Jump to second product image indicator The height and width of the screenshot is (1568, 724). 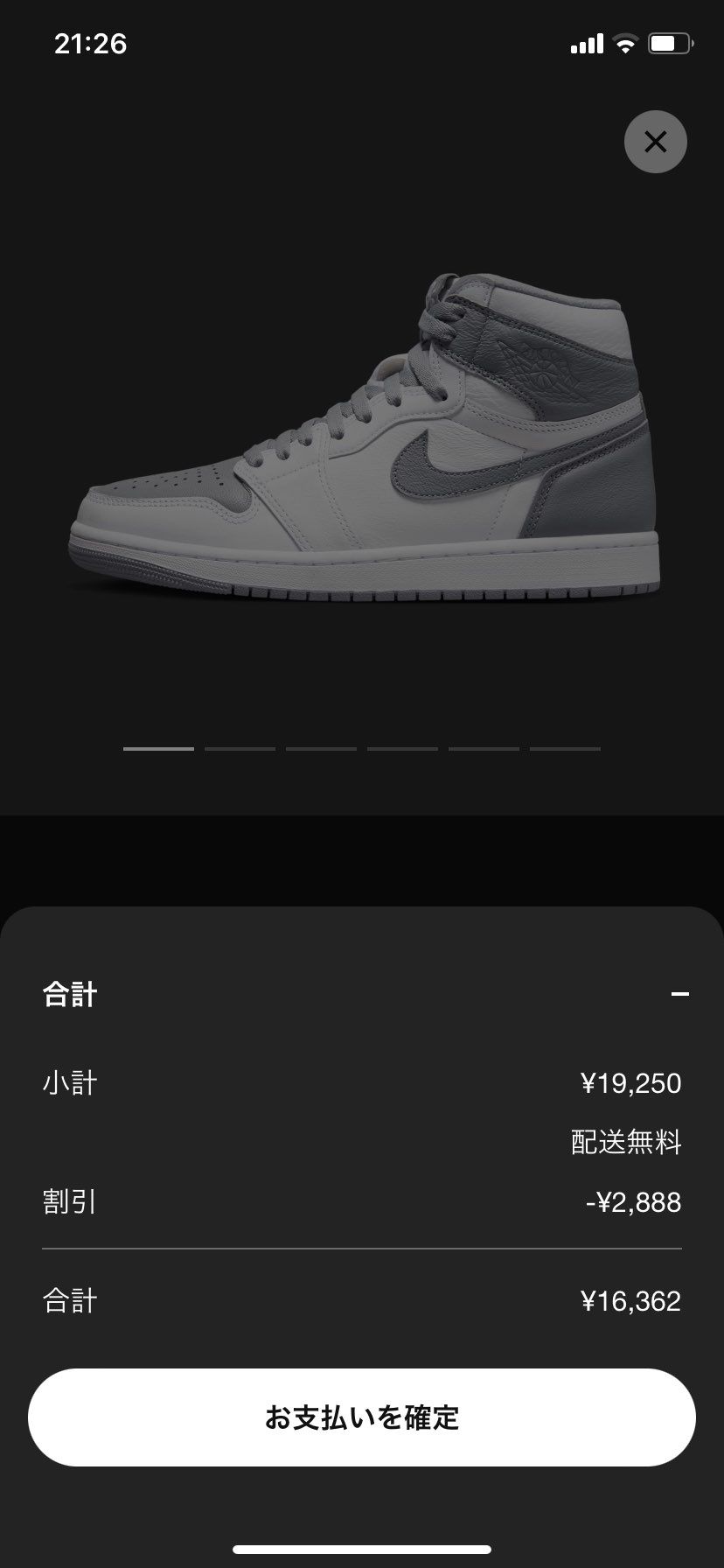(x=240, y=749)
